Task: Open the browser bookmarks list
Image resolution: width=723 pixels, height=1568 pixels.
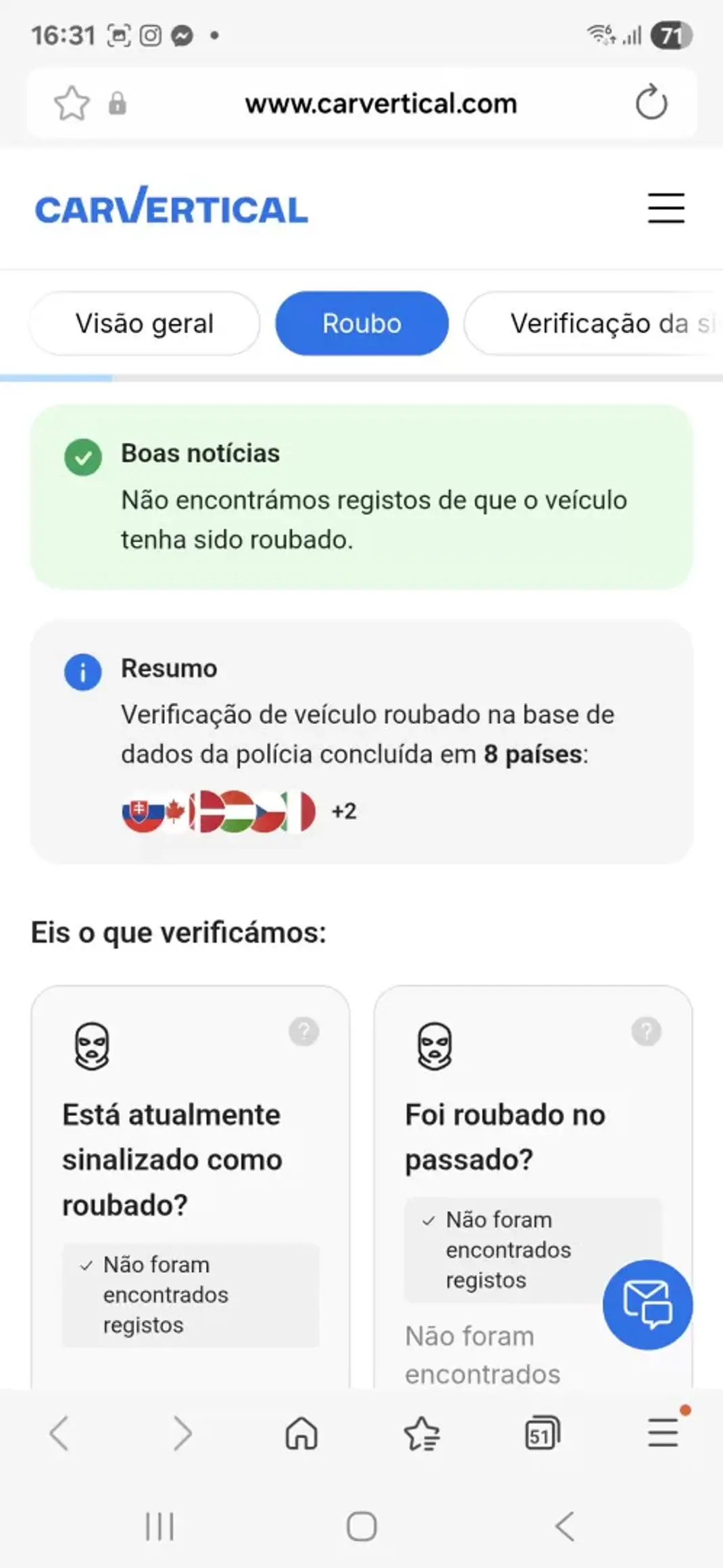Action: pyautogui.click(x=422, y=1433)
